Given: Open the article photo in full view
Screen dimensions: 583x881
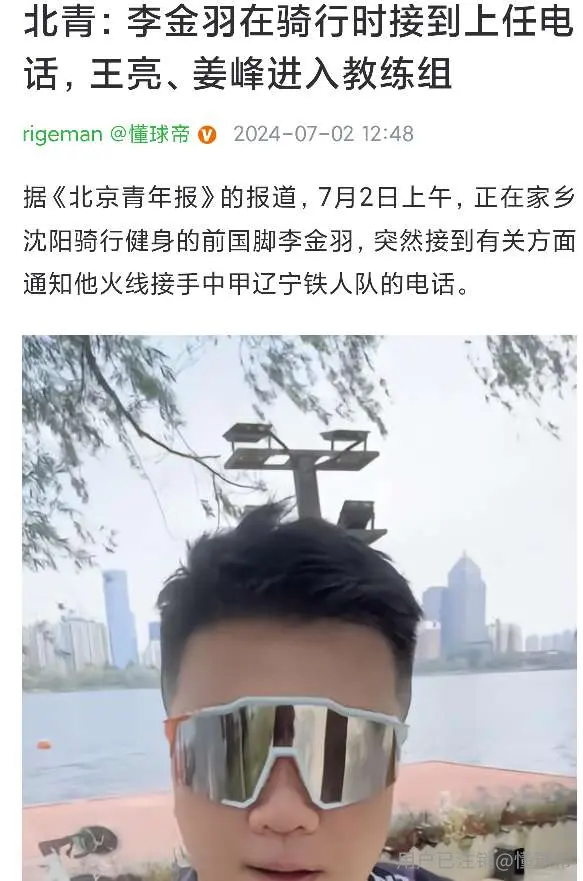Looking at the screenshot, I should click(x=299, y=608).
